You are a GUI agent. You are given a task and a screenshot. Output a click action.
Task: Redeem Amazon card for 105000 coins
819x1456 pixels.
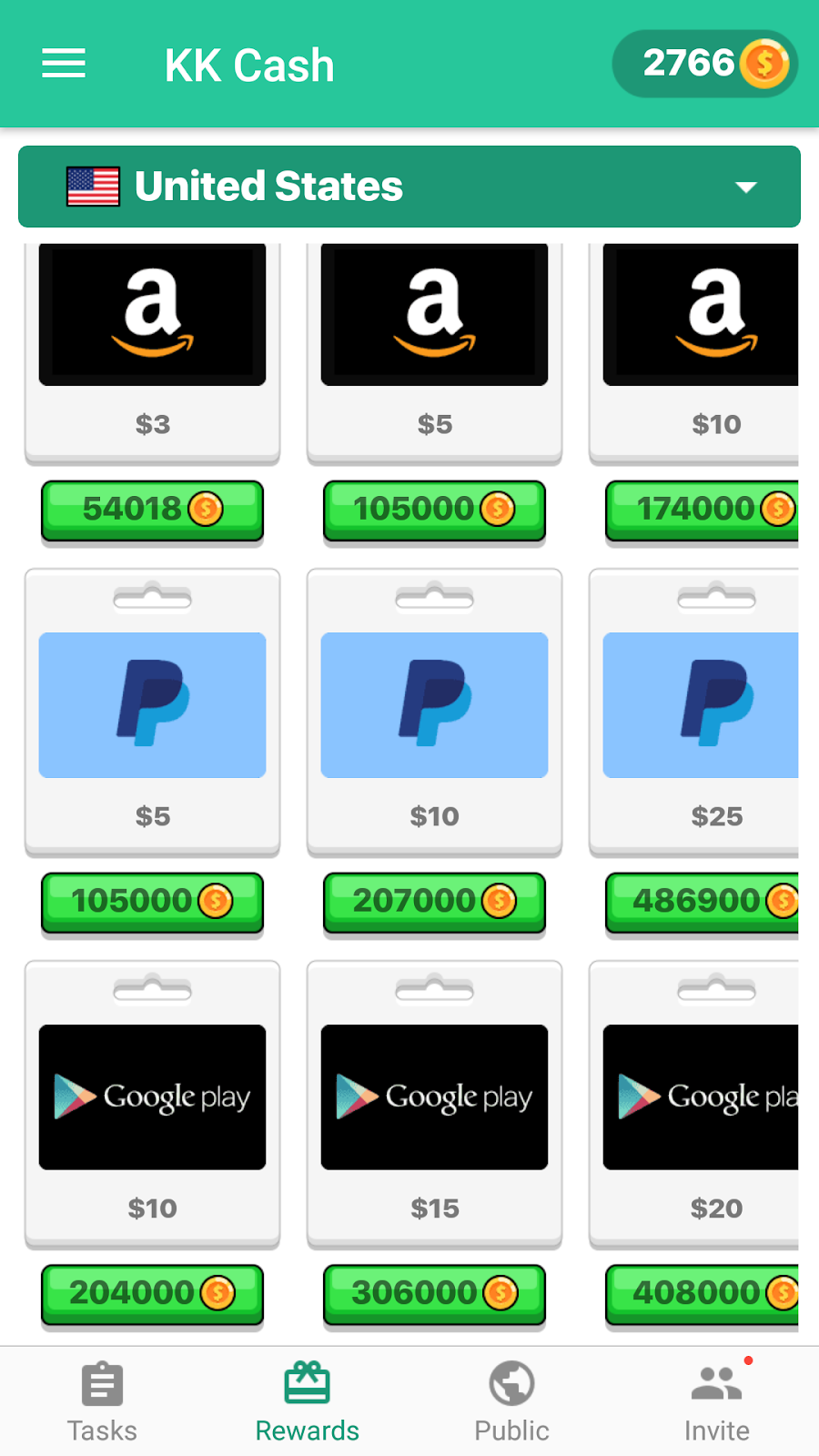click(x=434, y=510)
